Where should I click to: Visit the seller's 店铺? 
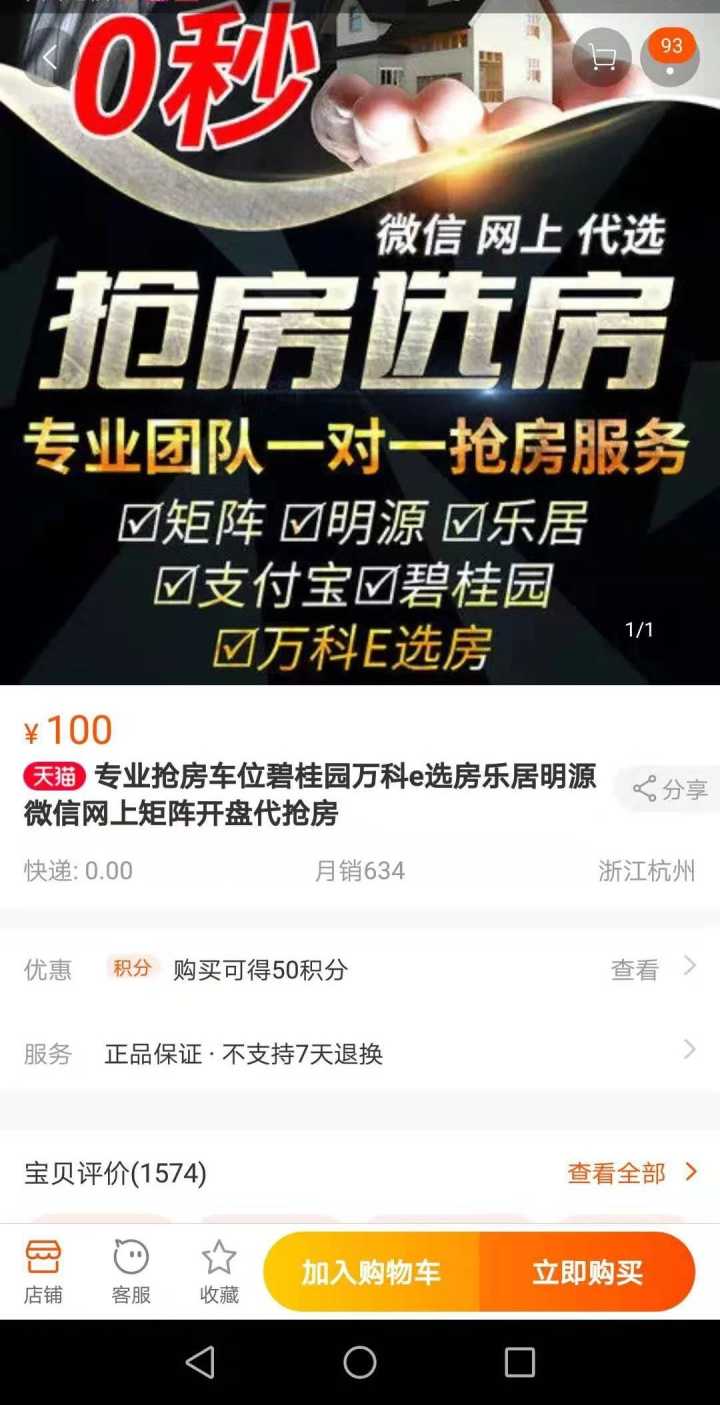(43, 1272)
